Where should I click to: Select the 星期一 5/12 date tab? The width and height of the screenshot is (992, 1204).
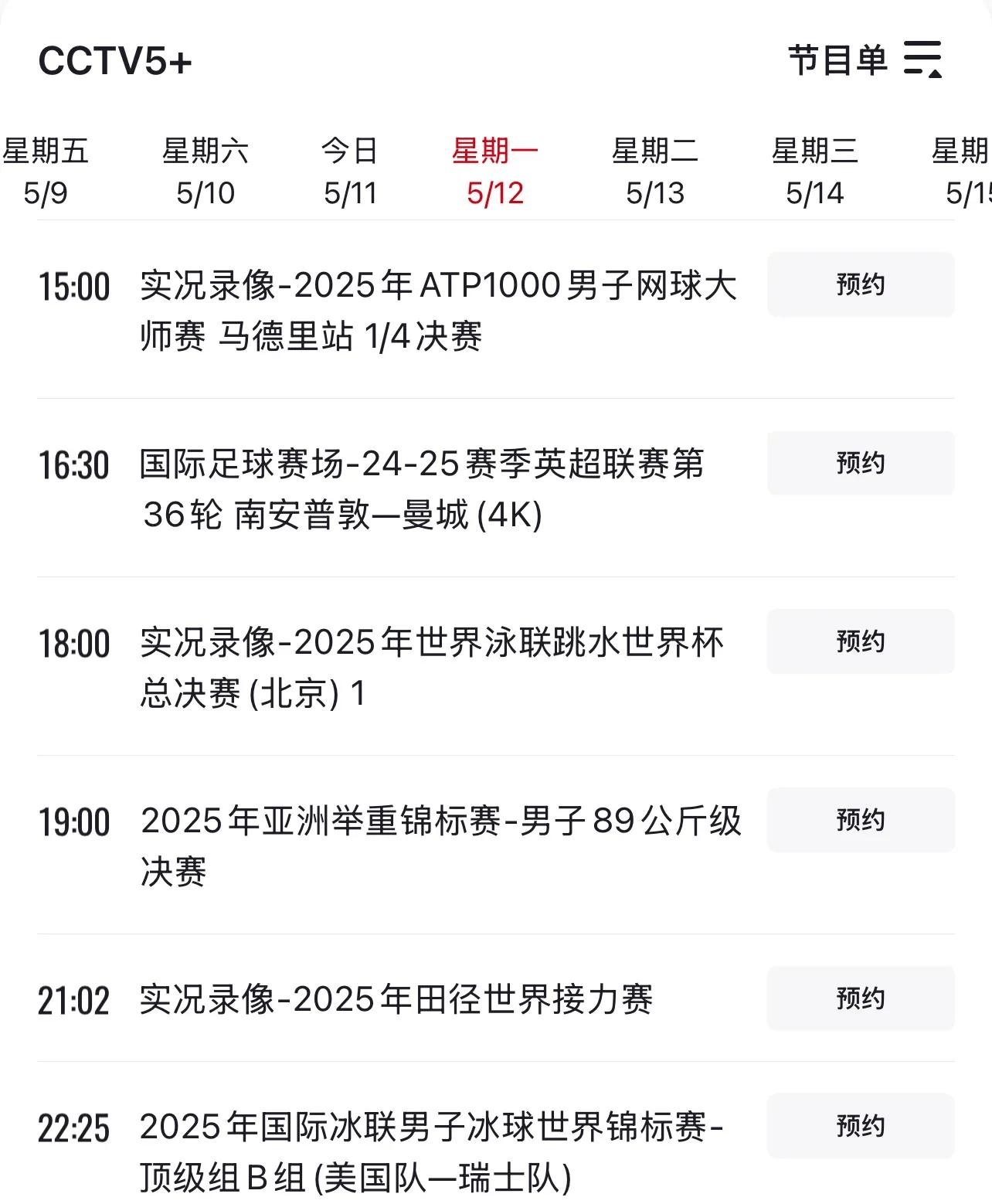(495, 172)
